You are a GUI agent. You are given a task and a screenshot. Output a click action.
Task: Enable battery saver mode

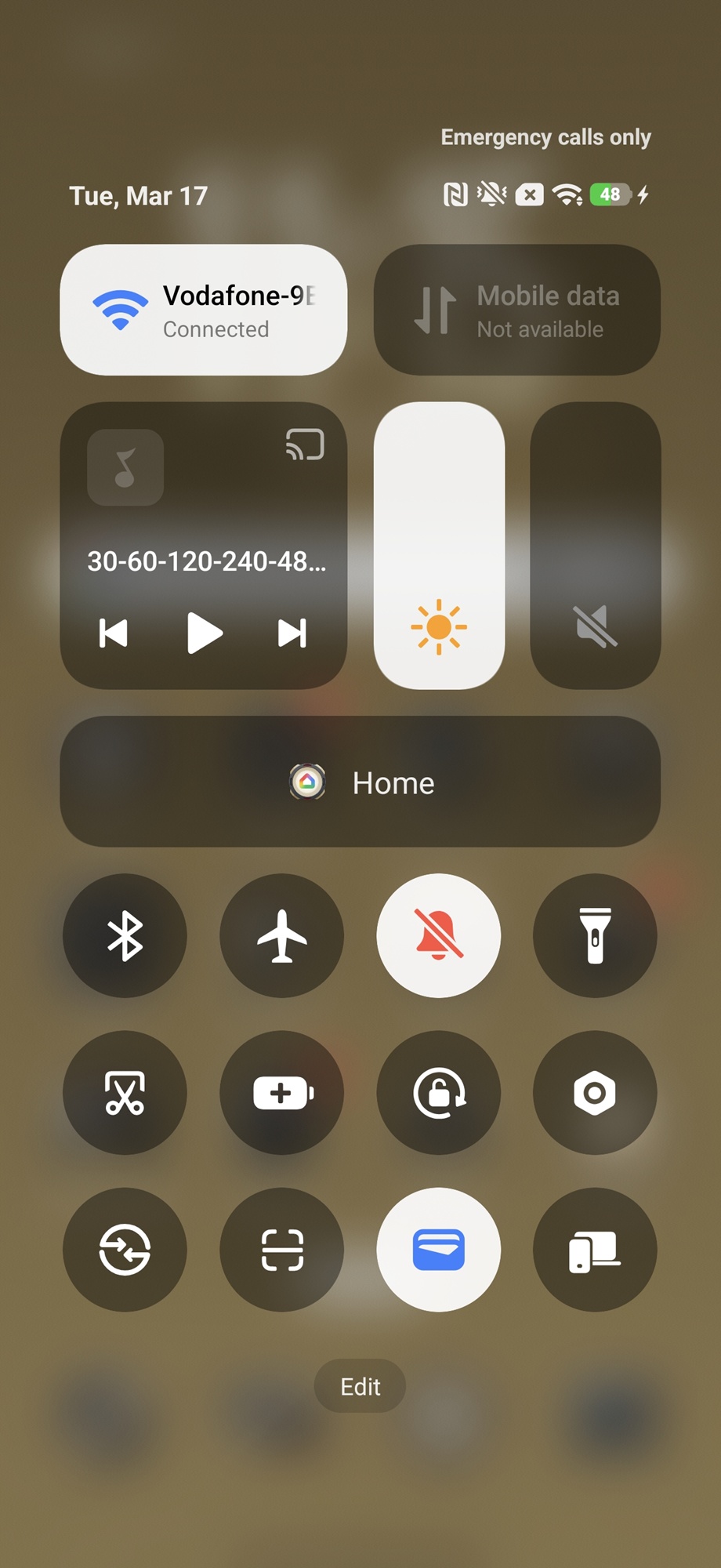click(x=281, y=1092)
